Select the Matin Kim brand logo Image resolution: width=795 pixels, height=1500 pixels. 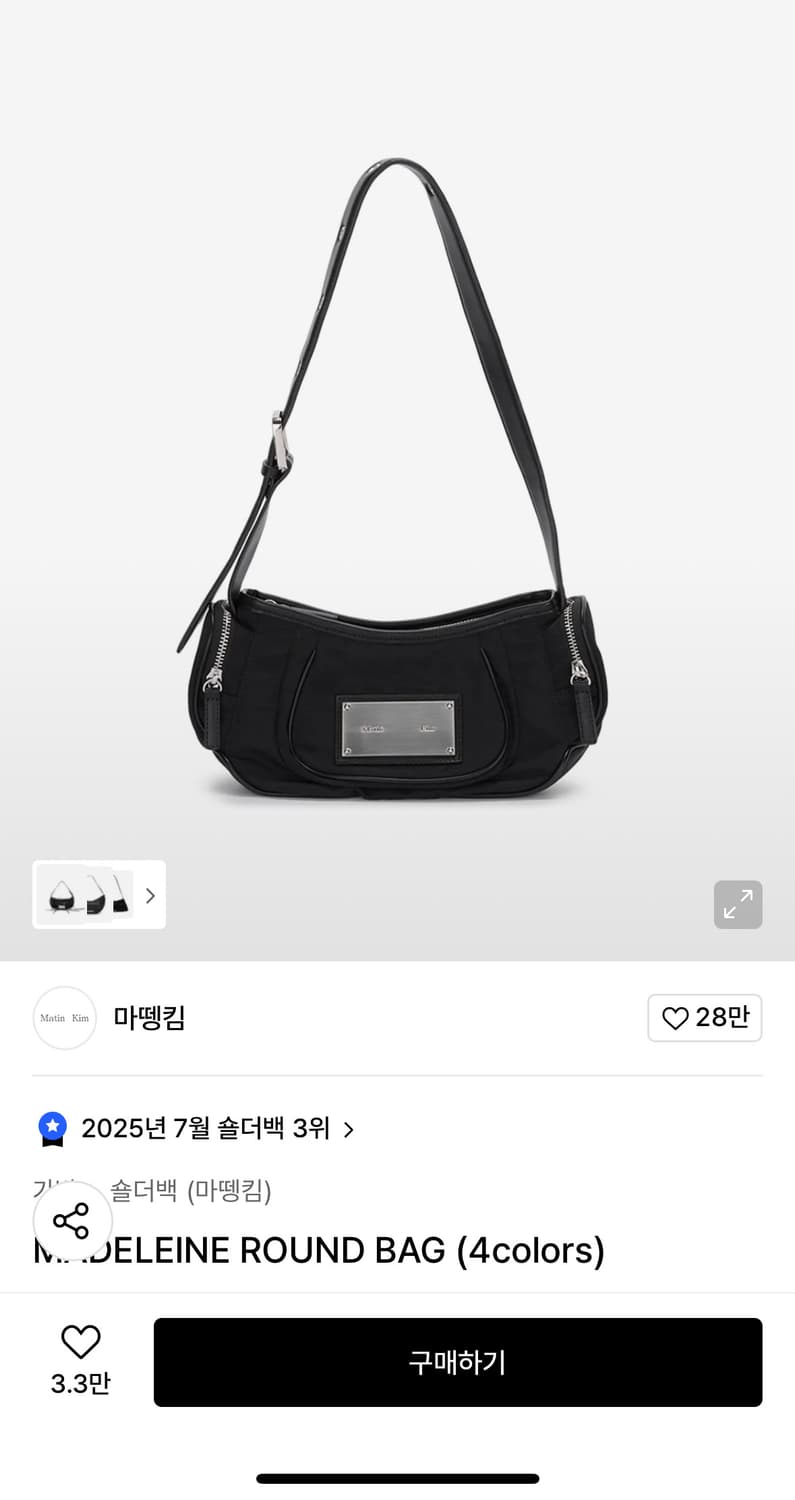pos(64,1017)
